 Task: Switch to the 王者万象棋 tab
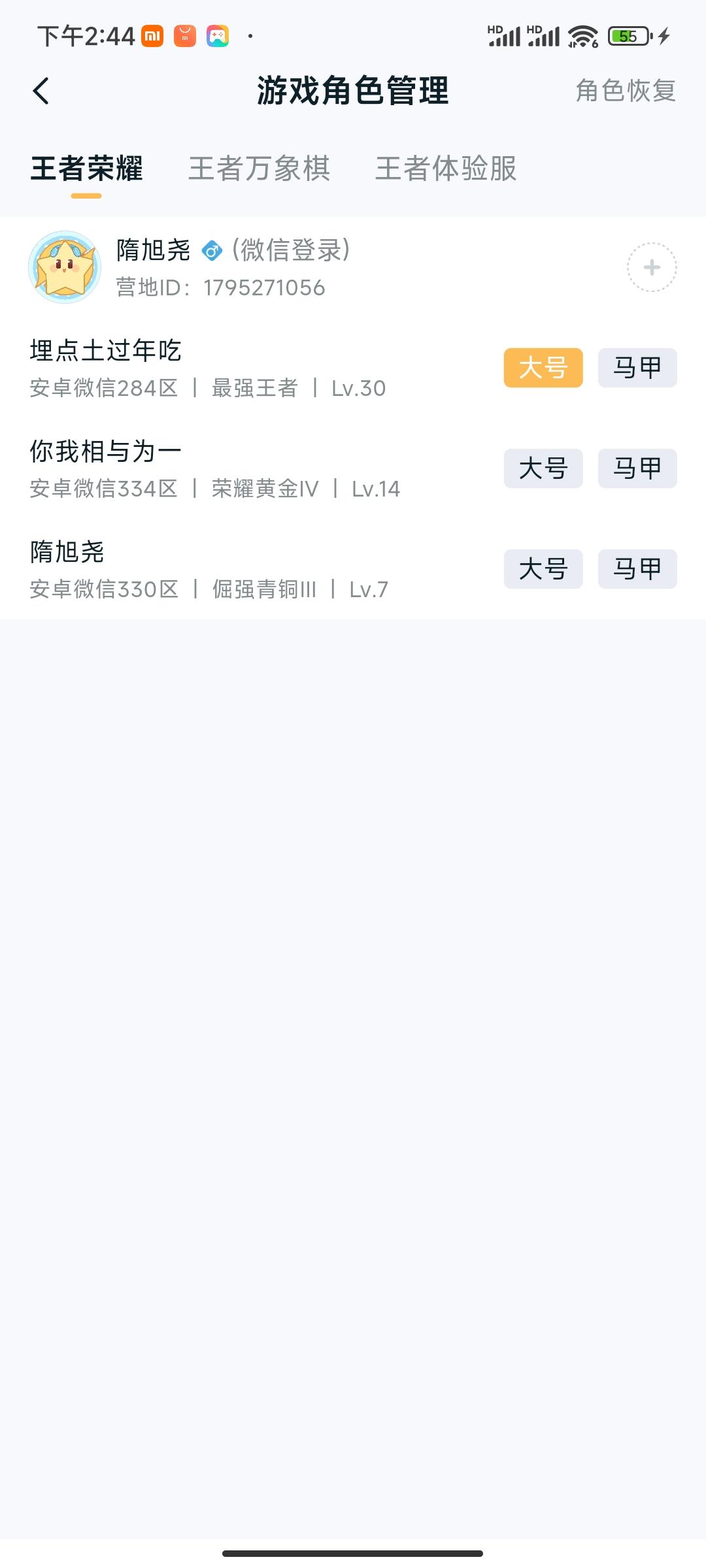pyautogui.click(x=259, y=170)
